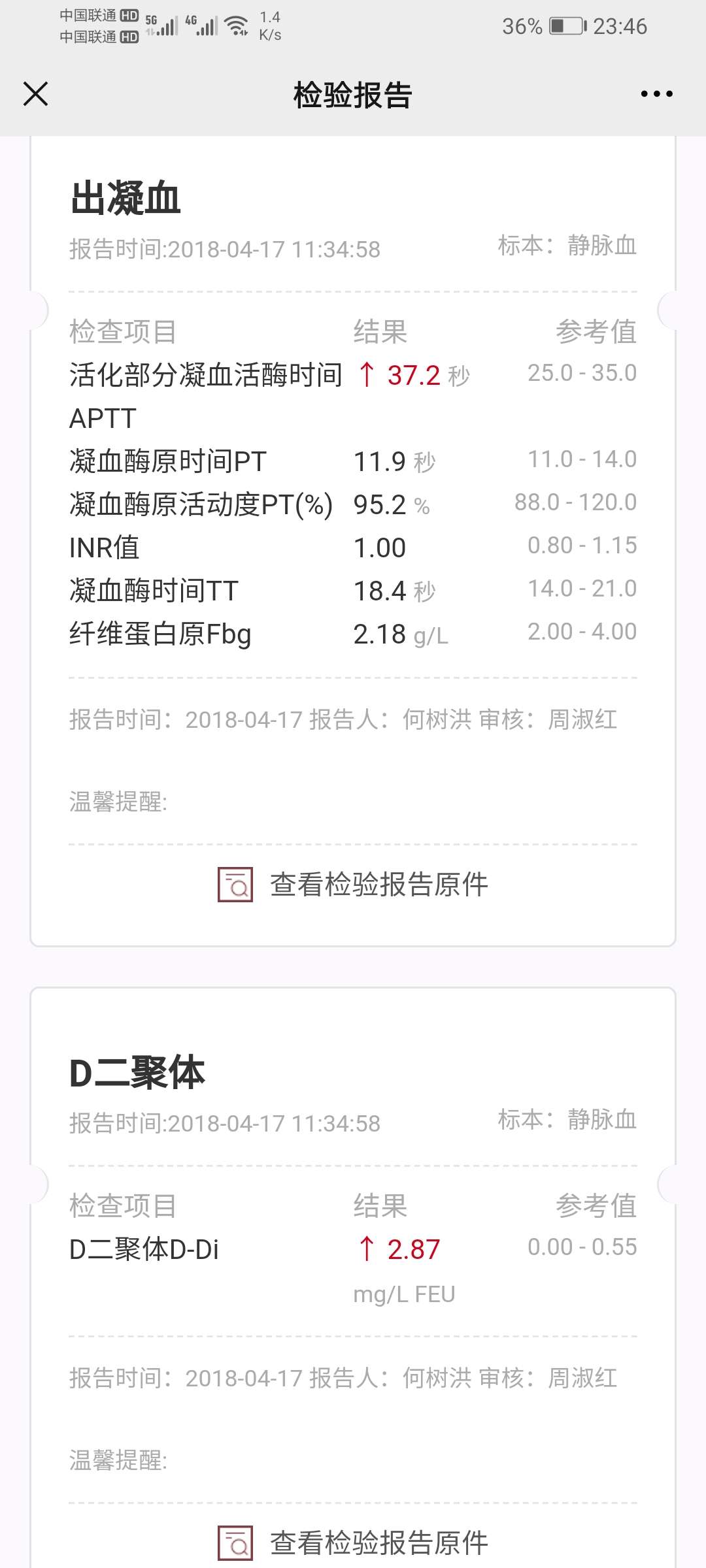Select the highlighted APTT value 37.2

click(414, 375)
